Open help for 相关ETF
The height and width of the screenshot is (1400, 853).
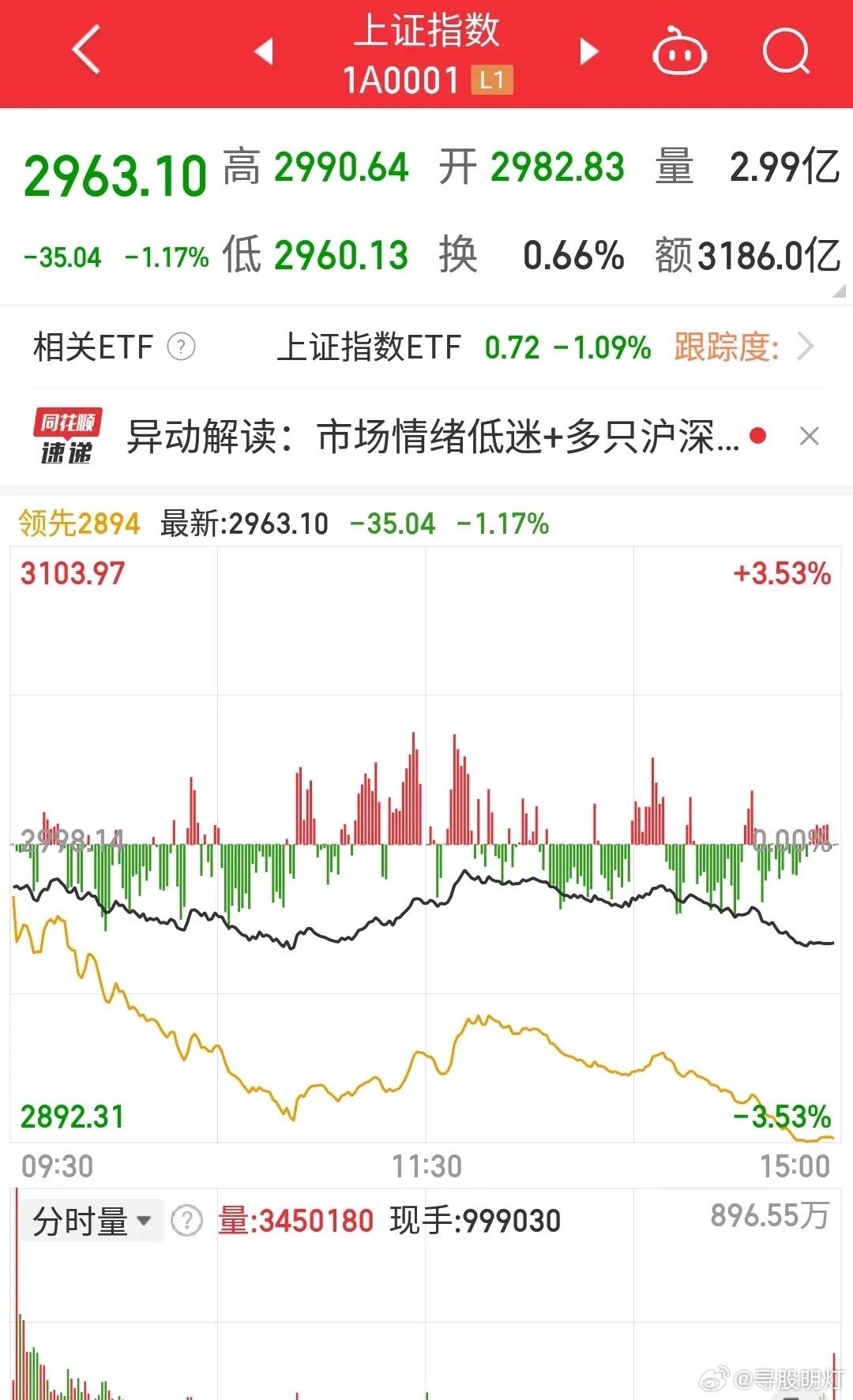[182, 347]
